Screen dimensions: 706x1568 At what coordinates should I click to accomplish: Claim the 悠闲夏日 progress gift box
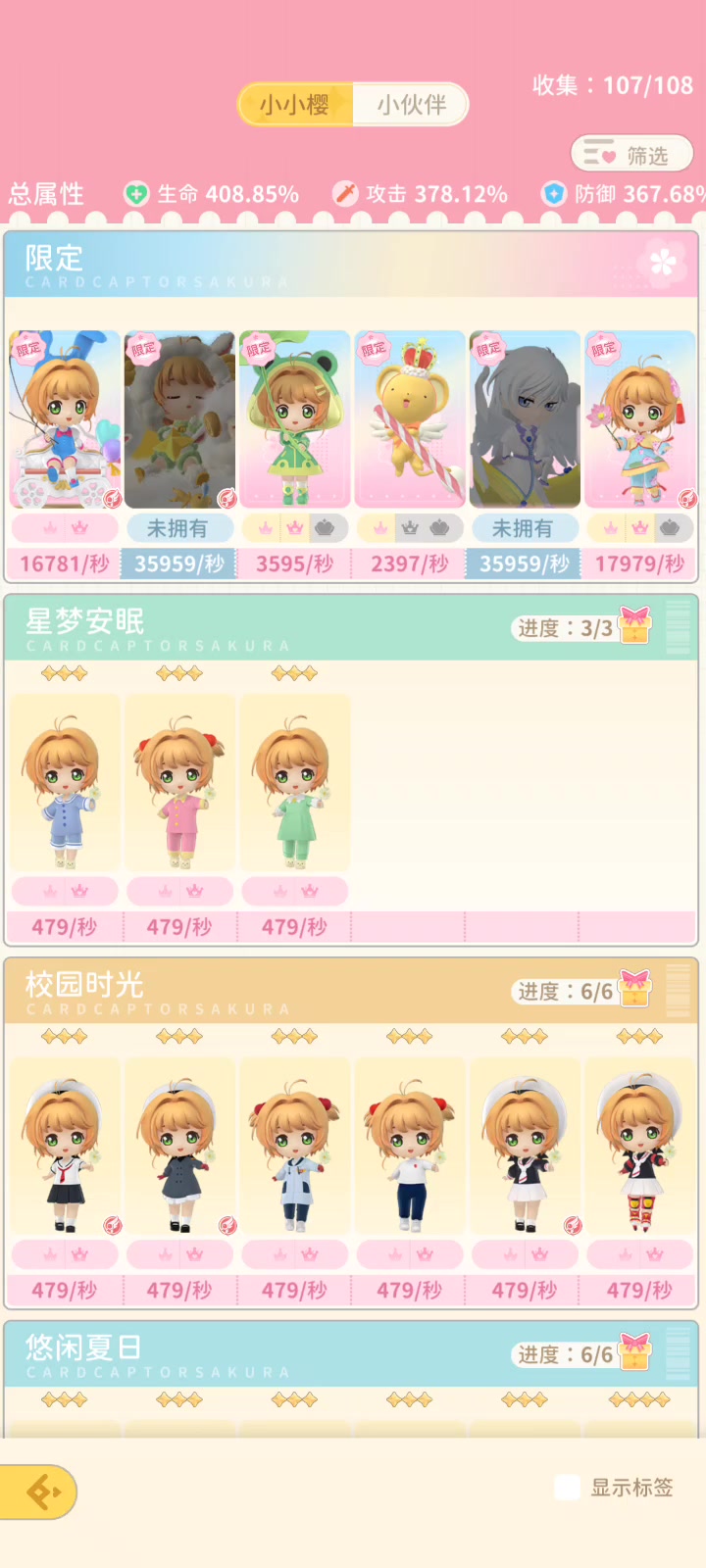point(635,1353)
